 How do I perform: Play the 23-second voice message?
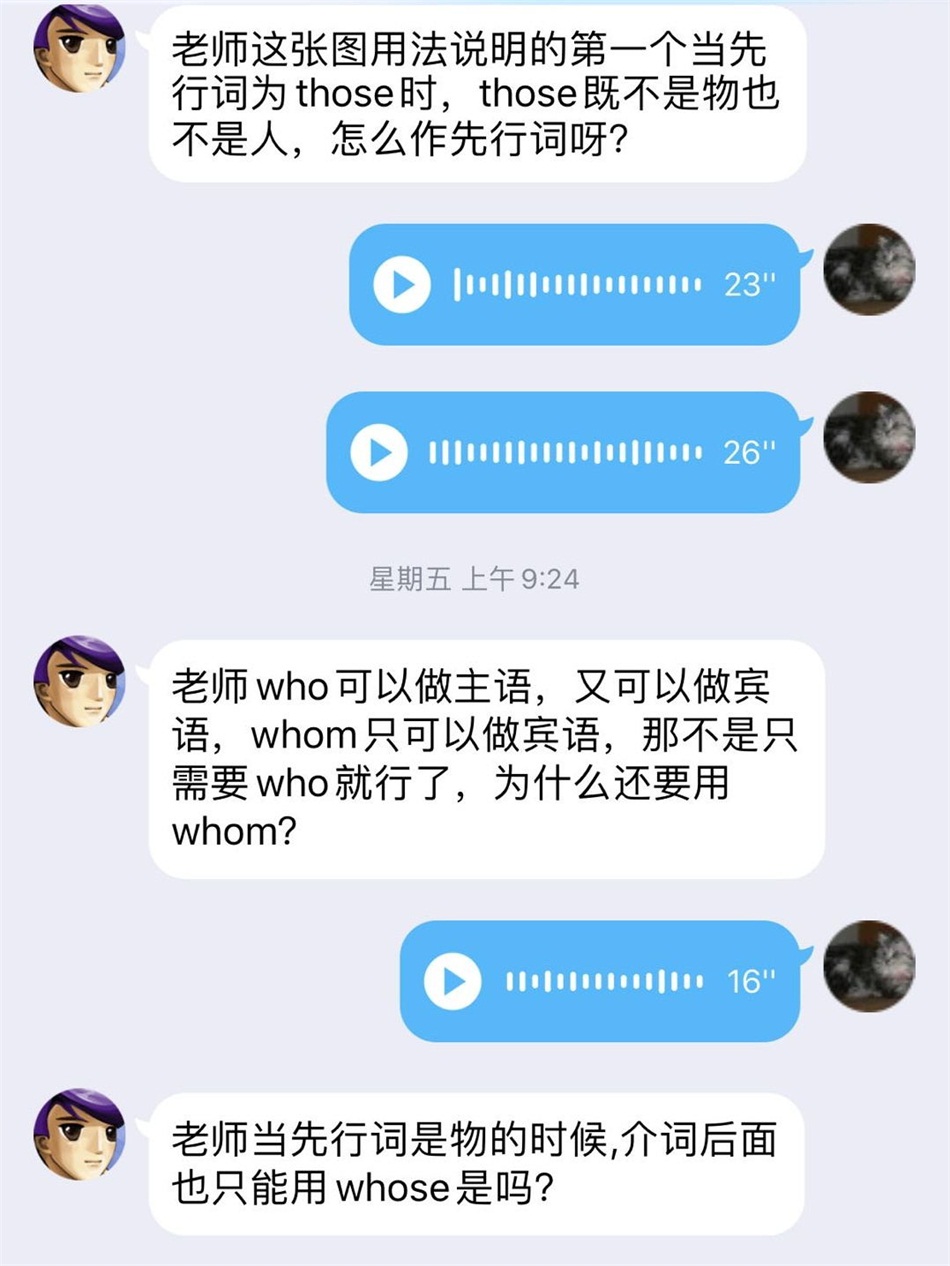402,285
